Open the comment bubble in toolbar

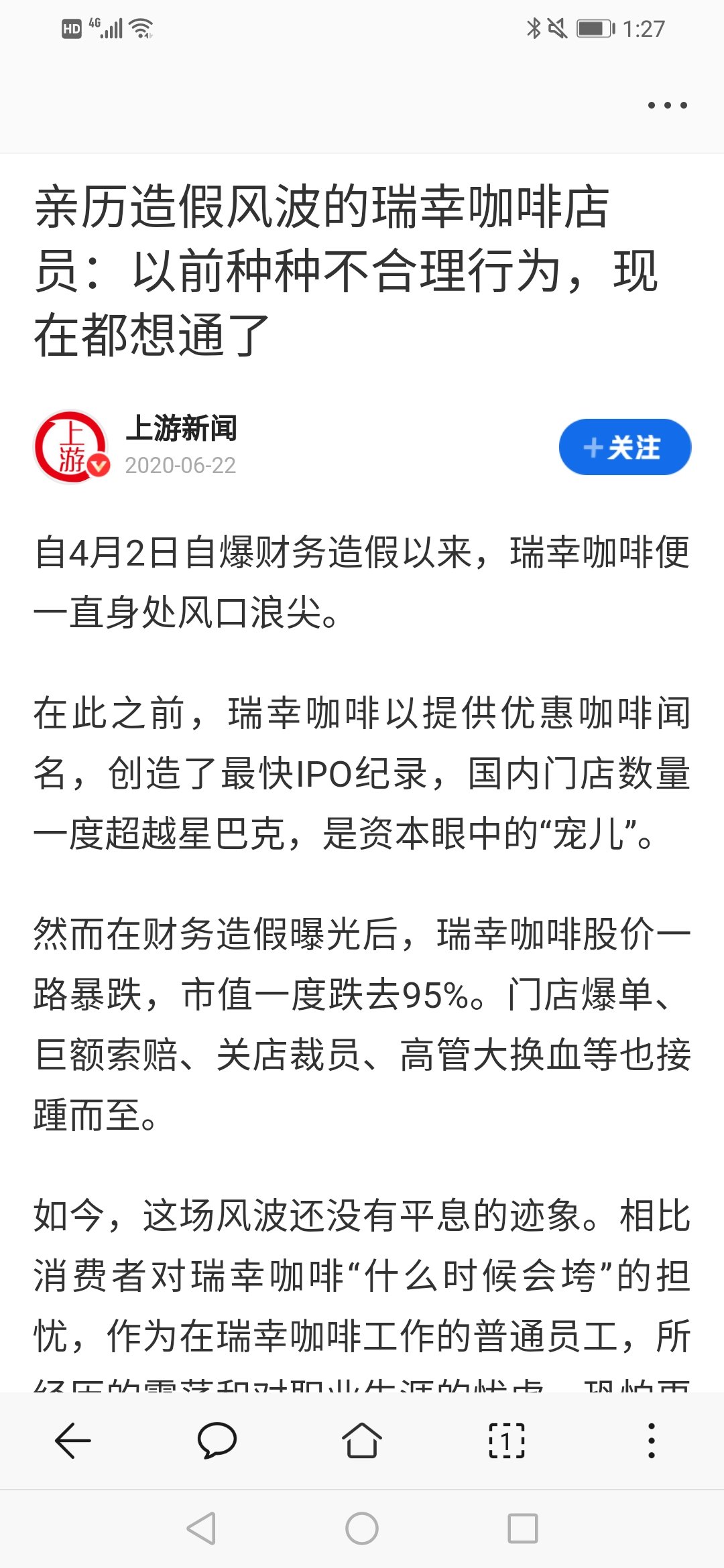click(217, 1440)
